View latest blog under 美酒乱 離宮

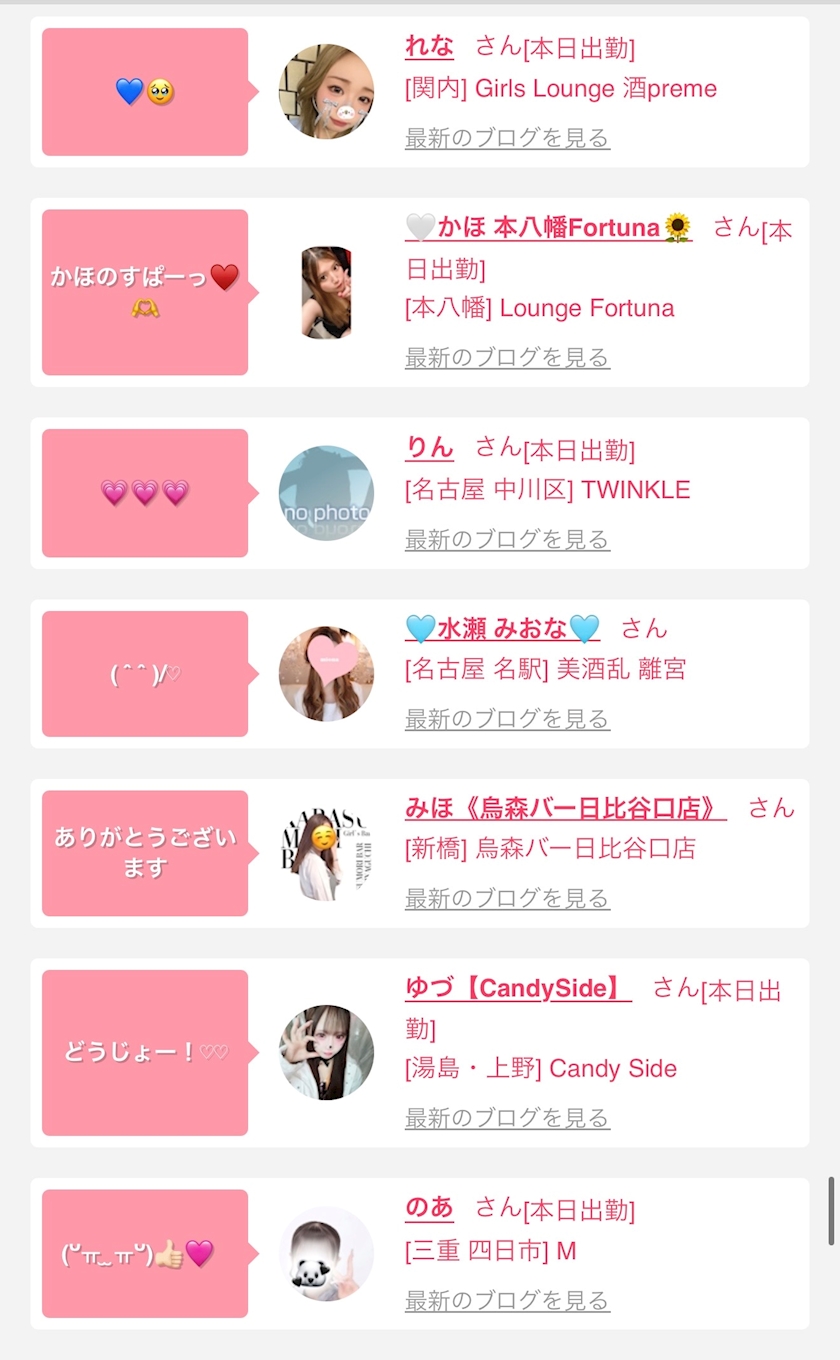point(507,718)
